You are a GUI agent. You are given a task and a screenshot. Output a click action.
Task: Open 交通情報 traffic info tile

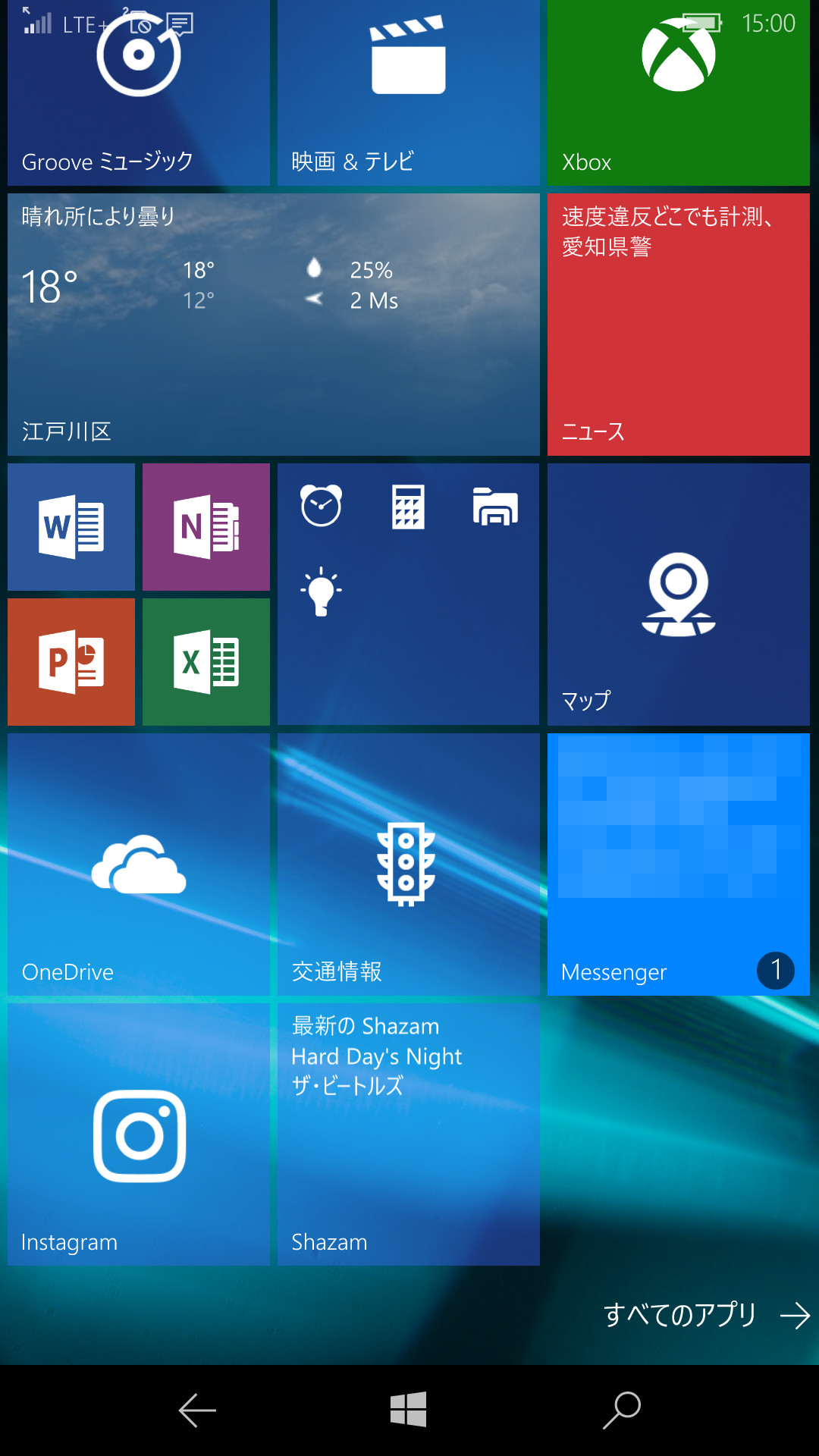pyautogui.click(x=408, y=864)
